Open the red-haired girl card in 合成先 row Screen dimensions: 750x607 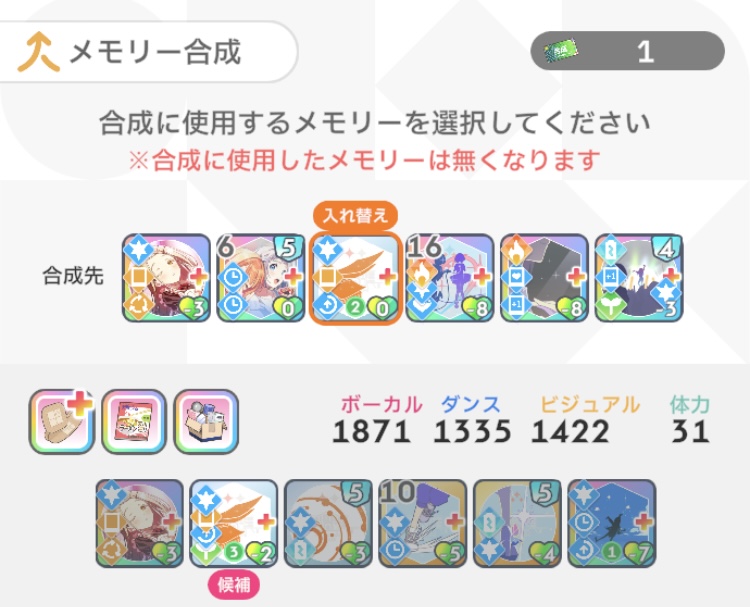click(166, 278)
